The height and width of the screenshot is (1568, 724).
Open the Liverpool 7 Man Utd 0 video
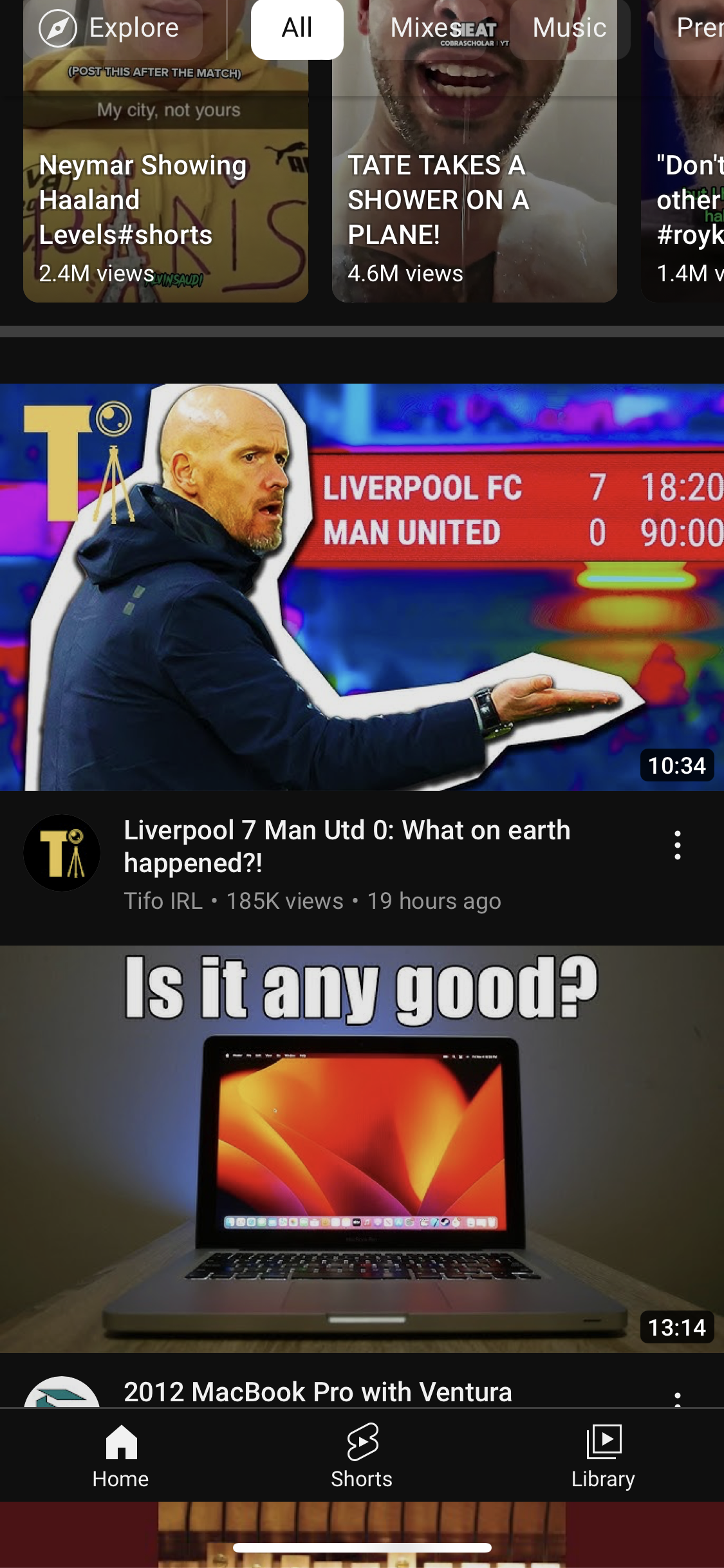tap(362, 586)
